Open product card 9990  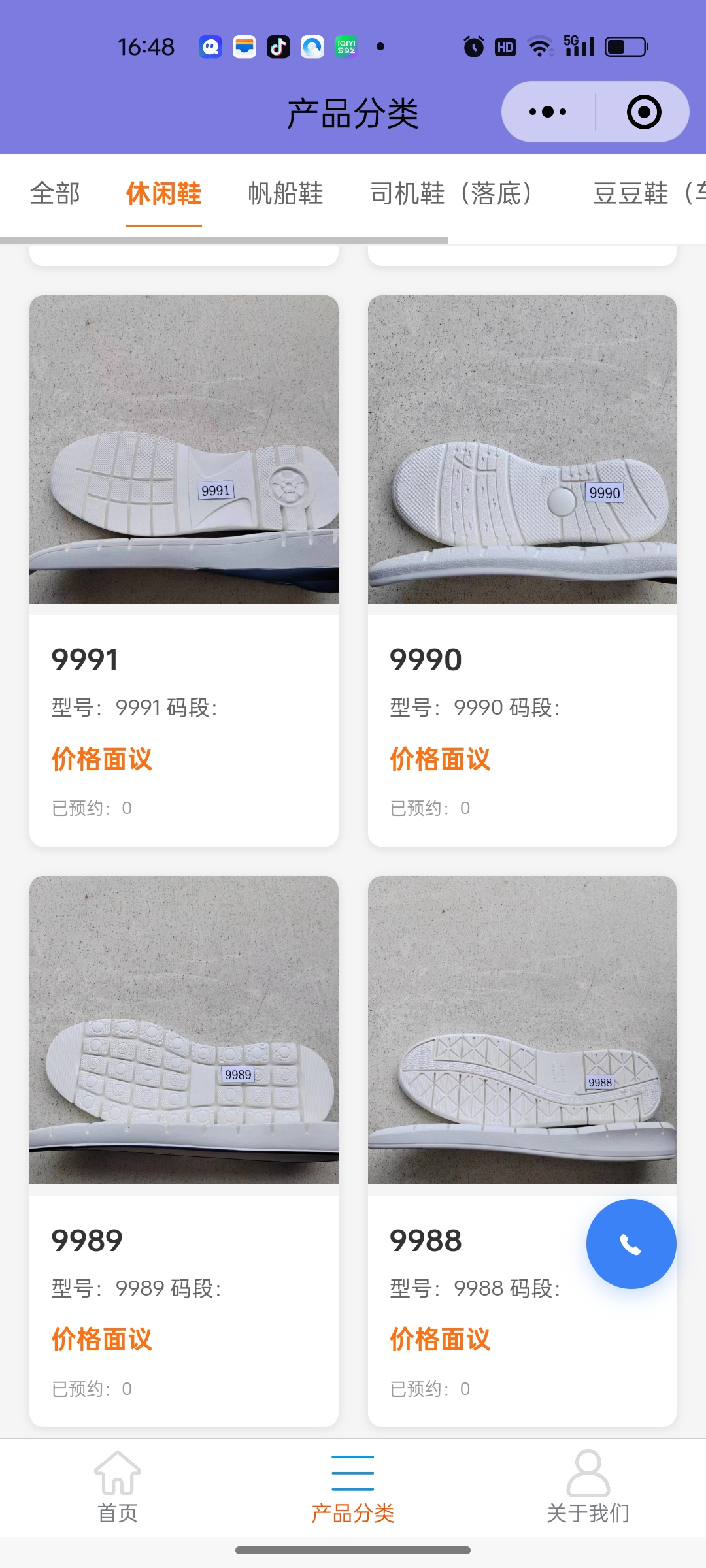[522, 568]
